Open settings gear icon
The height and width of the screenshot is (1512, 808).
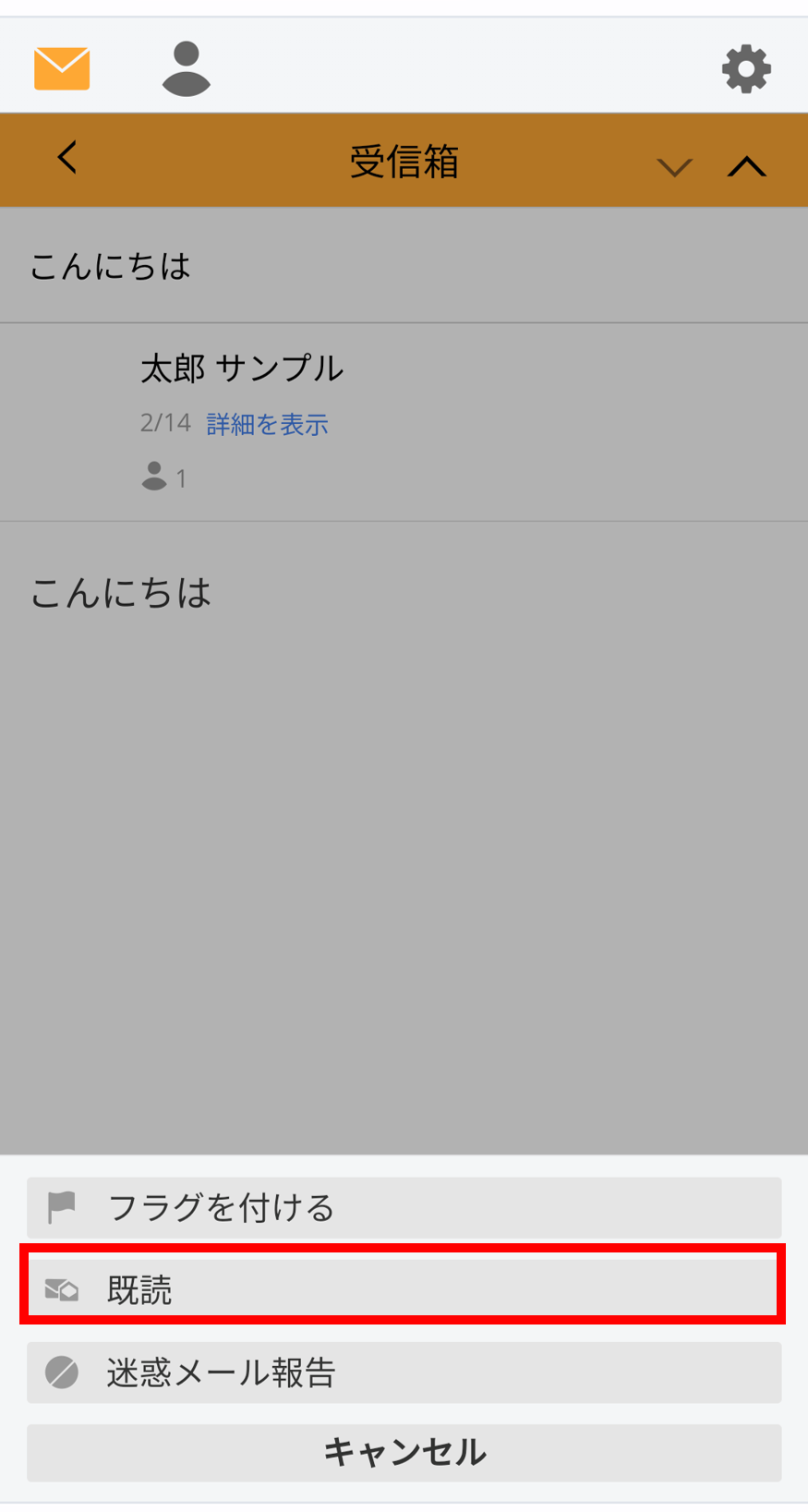click(746, 69)
